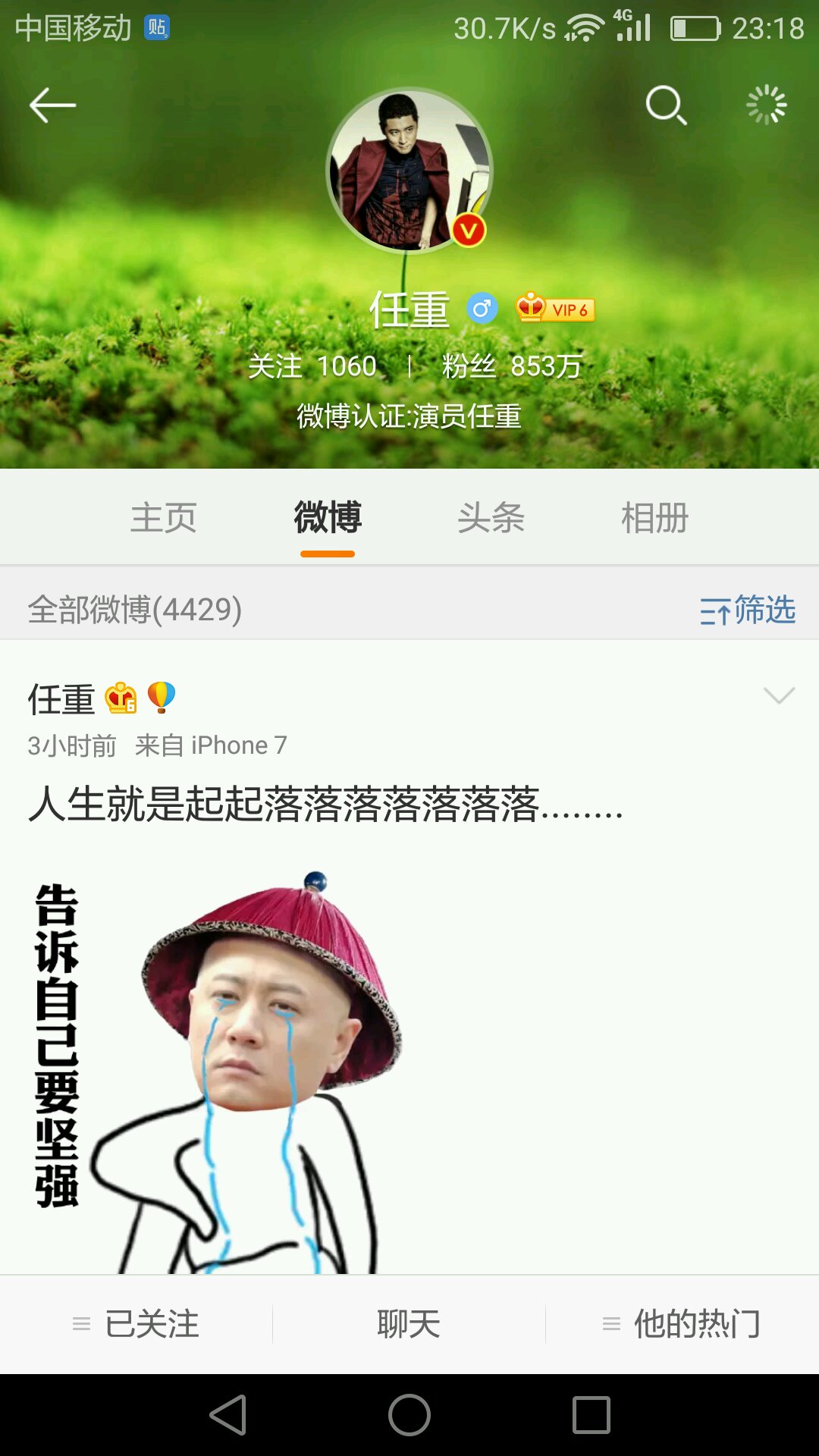Open the 关注 1060 following list

click(312, 366)
